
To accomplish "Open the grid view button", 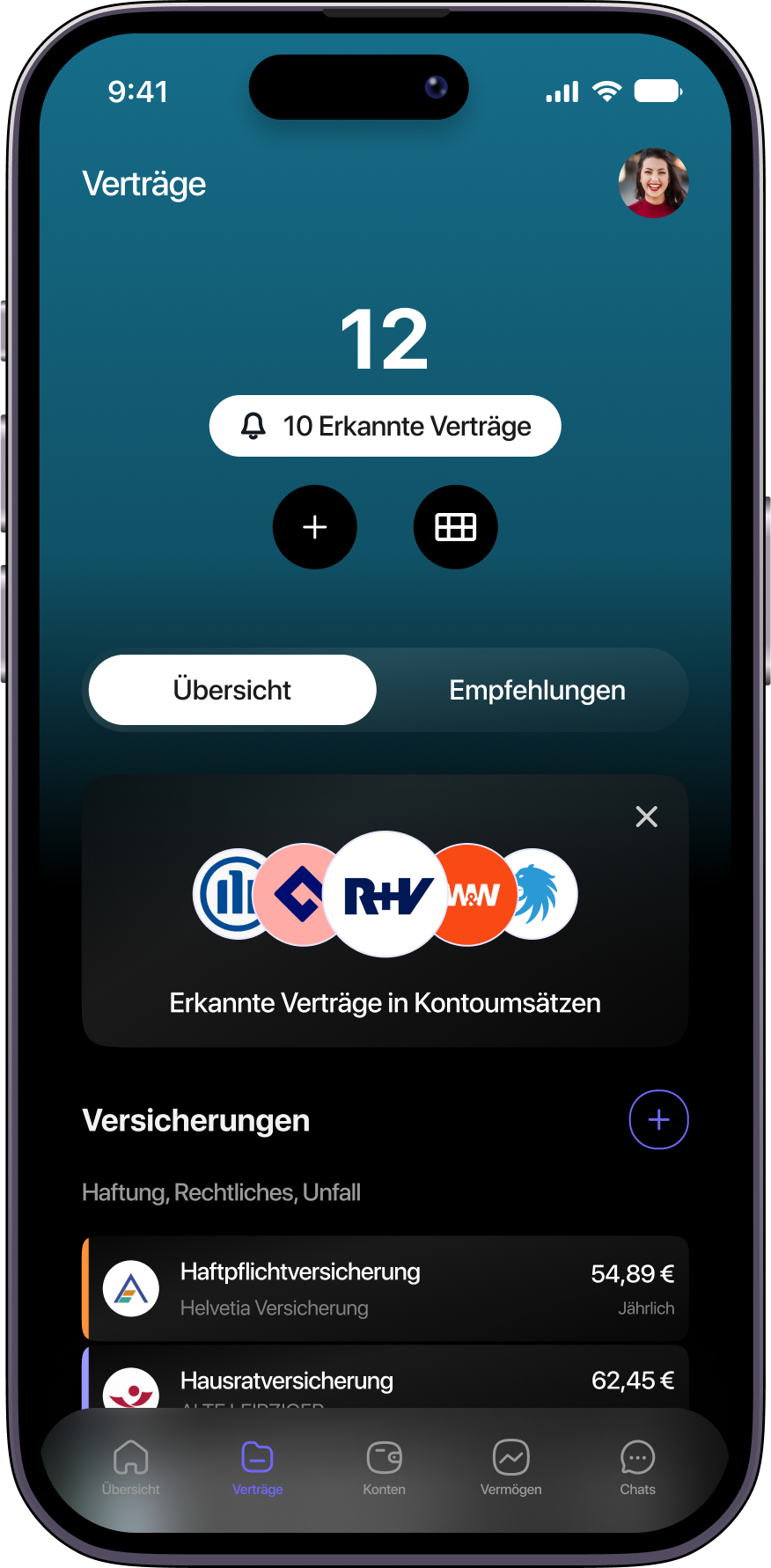I will pos(456,527).
